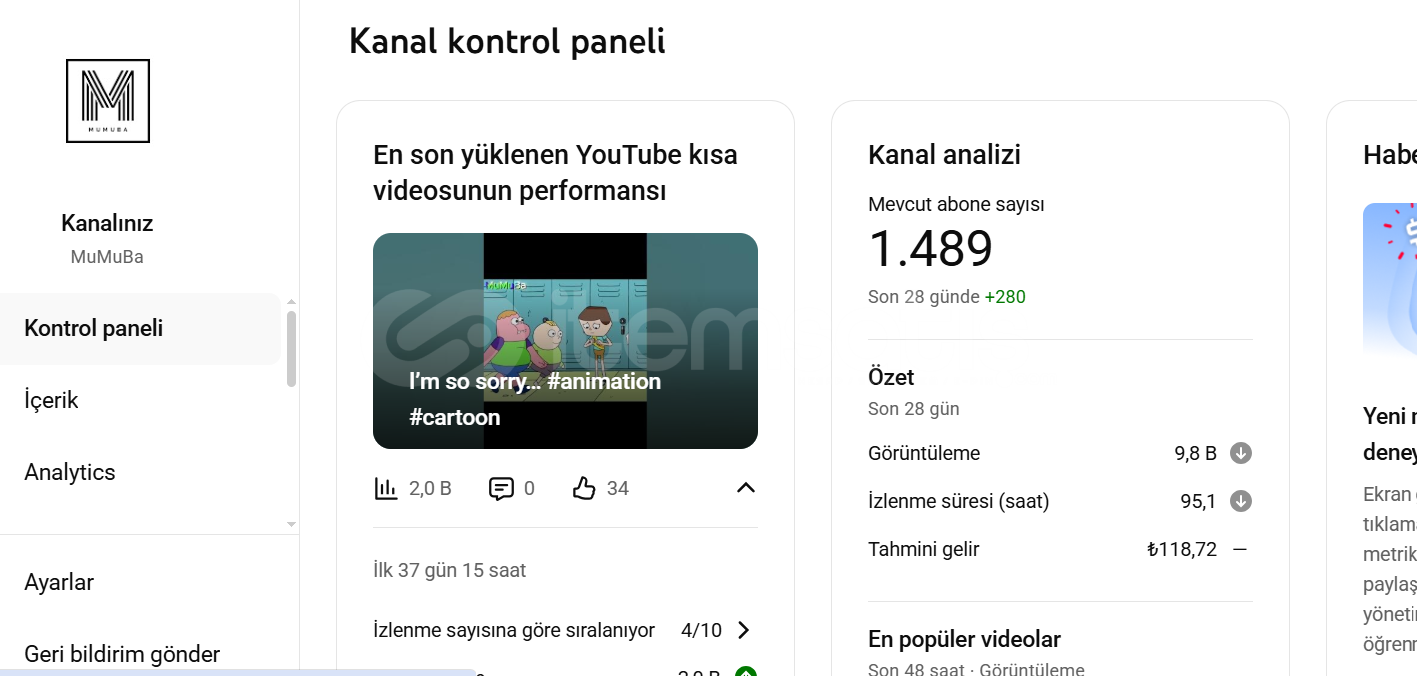The width and height of the screenshot is (1417, 676).
Task: Tap Geri bildirim gönder
Action: tap(122, 655)
